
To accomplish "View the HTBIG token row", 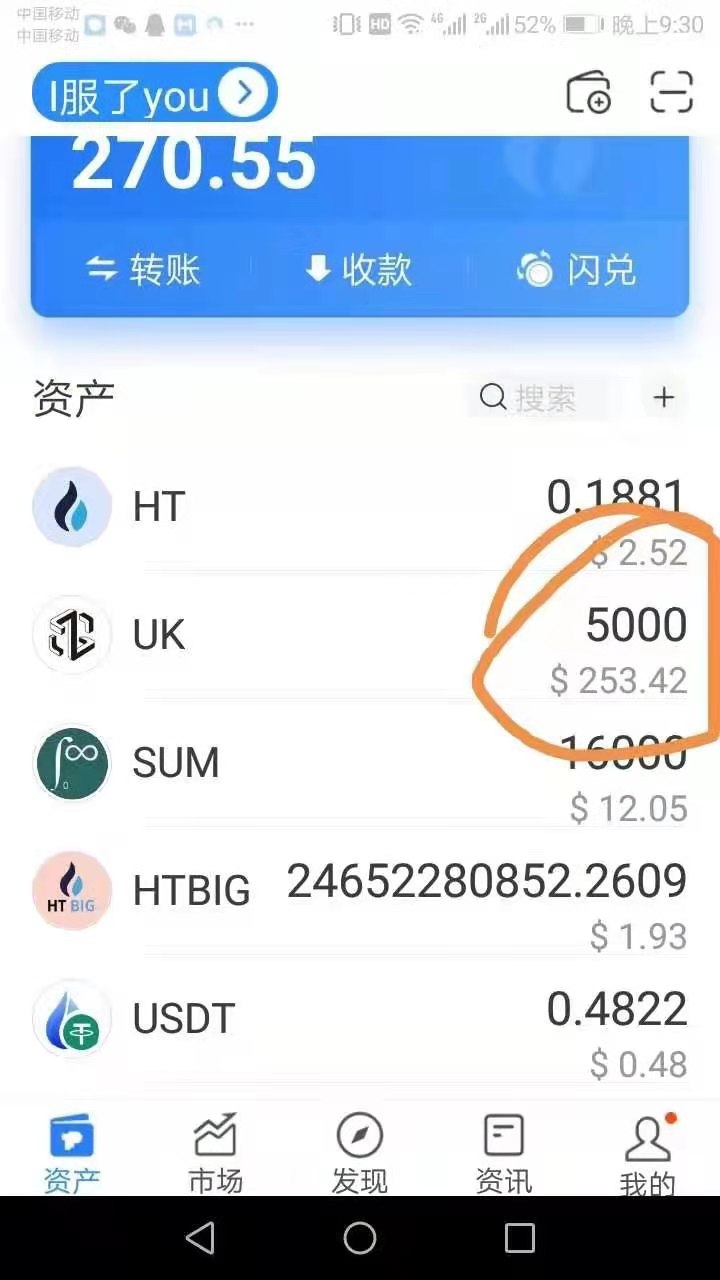I will point(360,891).
